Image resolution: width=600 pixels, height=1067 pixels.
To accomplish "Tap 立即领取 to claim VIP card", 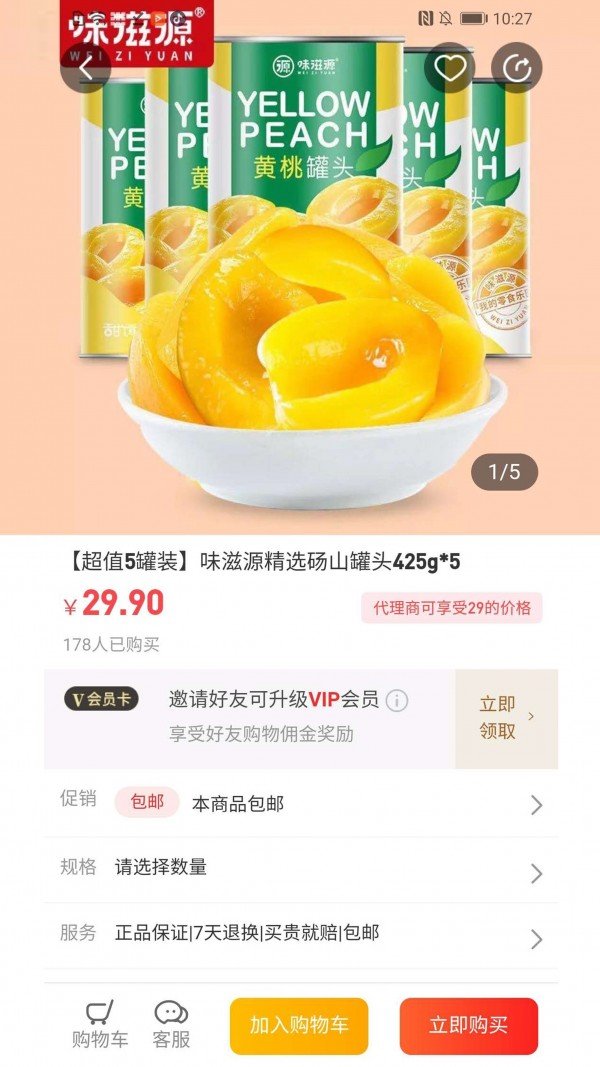I will [505, 717].
